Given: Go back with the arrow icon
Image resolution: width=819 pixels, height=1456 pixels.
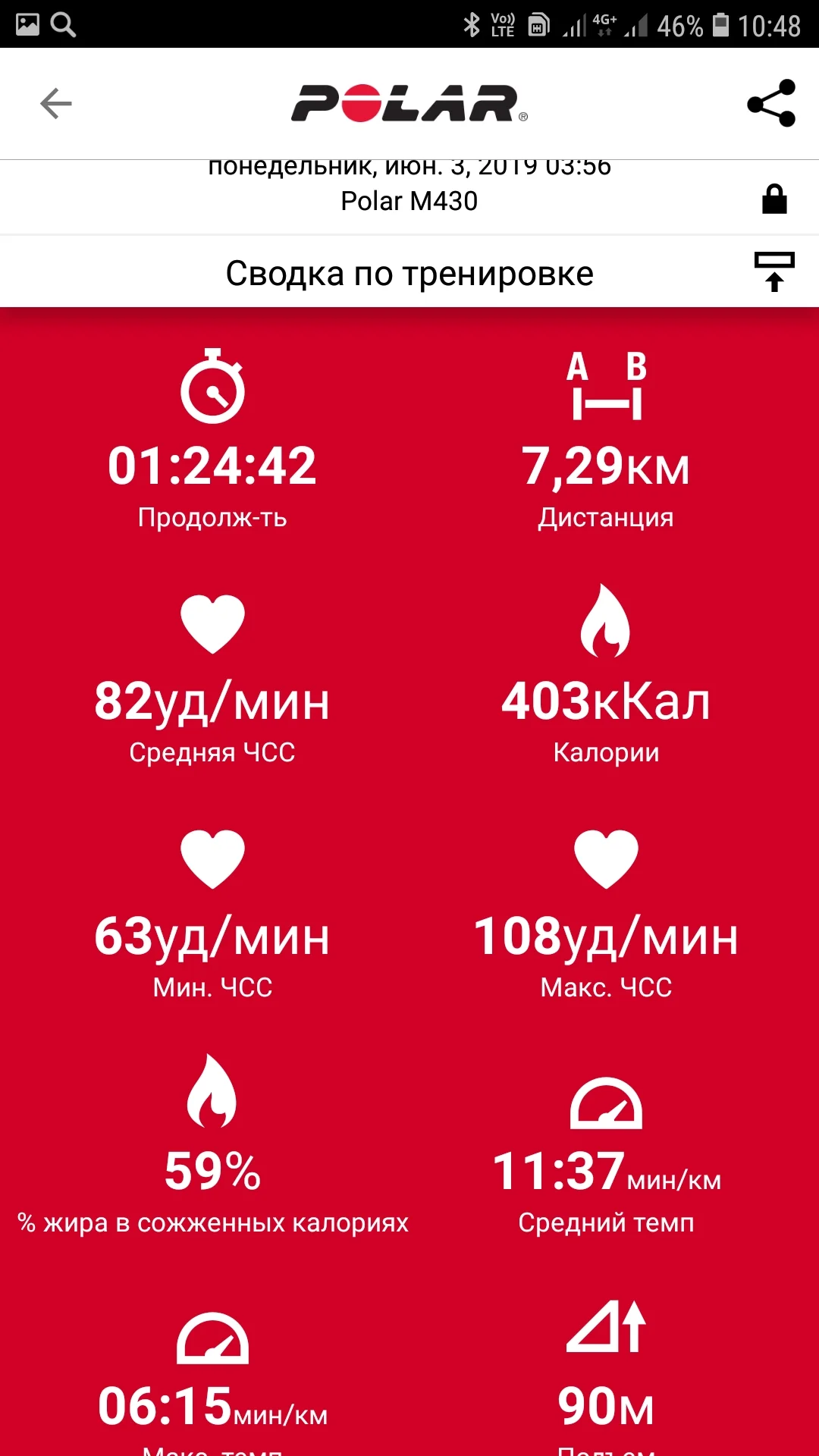Looking at the screenshot, I should tap(56, 104).
